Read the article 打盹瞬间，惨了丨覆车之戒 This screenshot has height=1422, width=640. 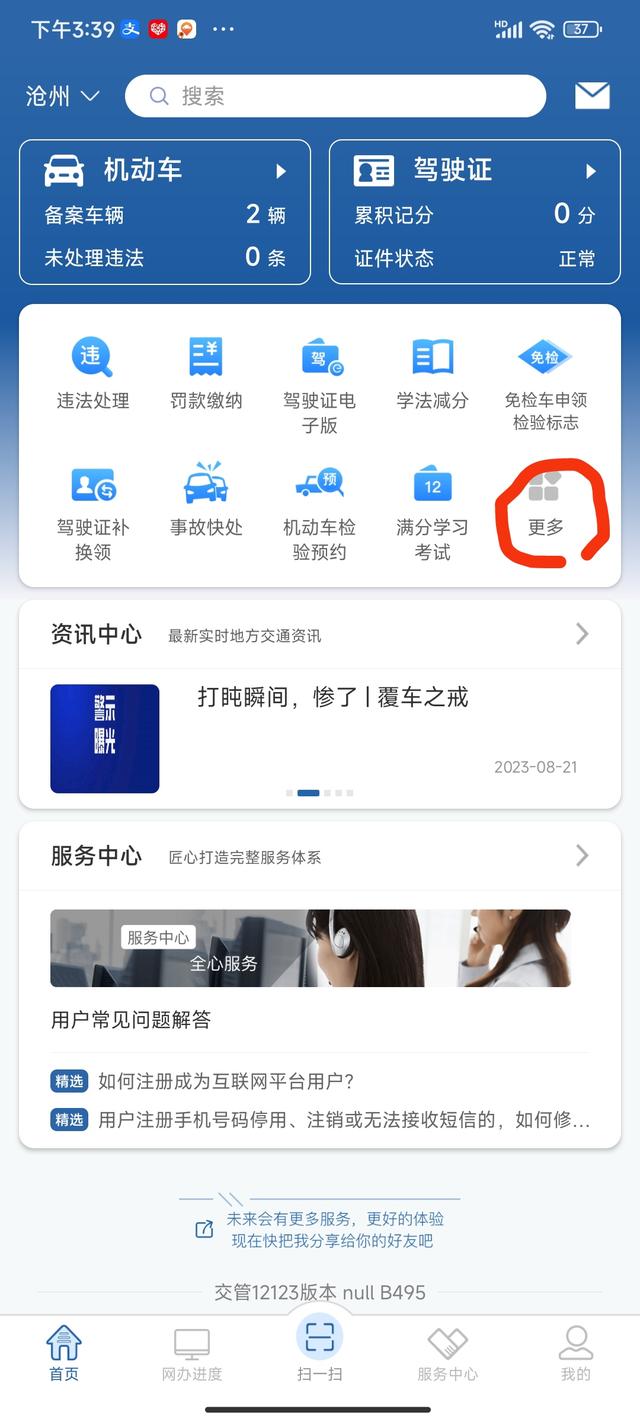(332, 697)
